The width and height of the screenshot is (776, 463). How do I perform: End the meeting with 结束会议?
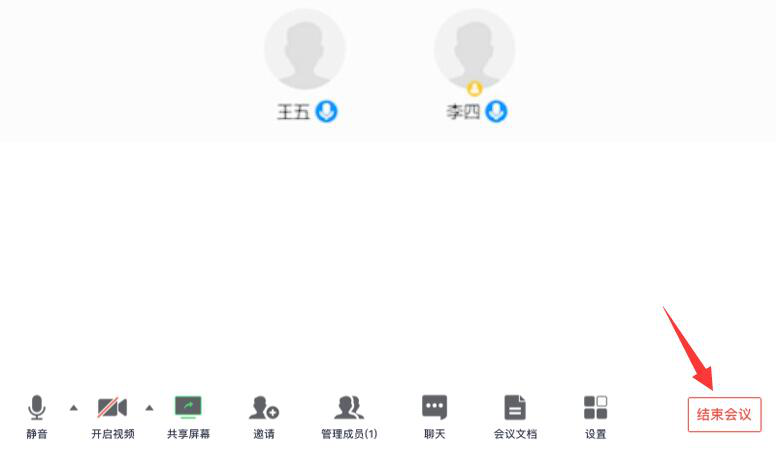[724, 414]
